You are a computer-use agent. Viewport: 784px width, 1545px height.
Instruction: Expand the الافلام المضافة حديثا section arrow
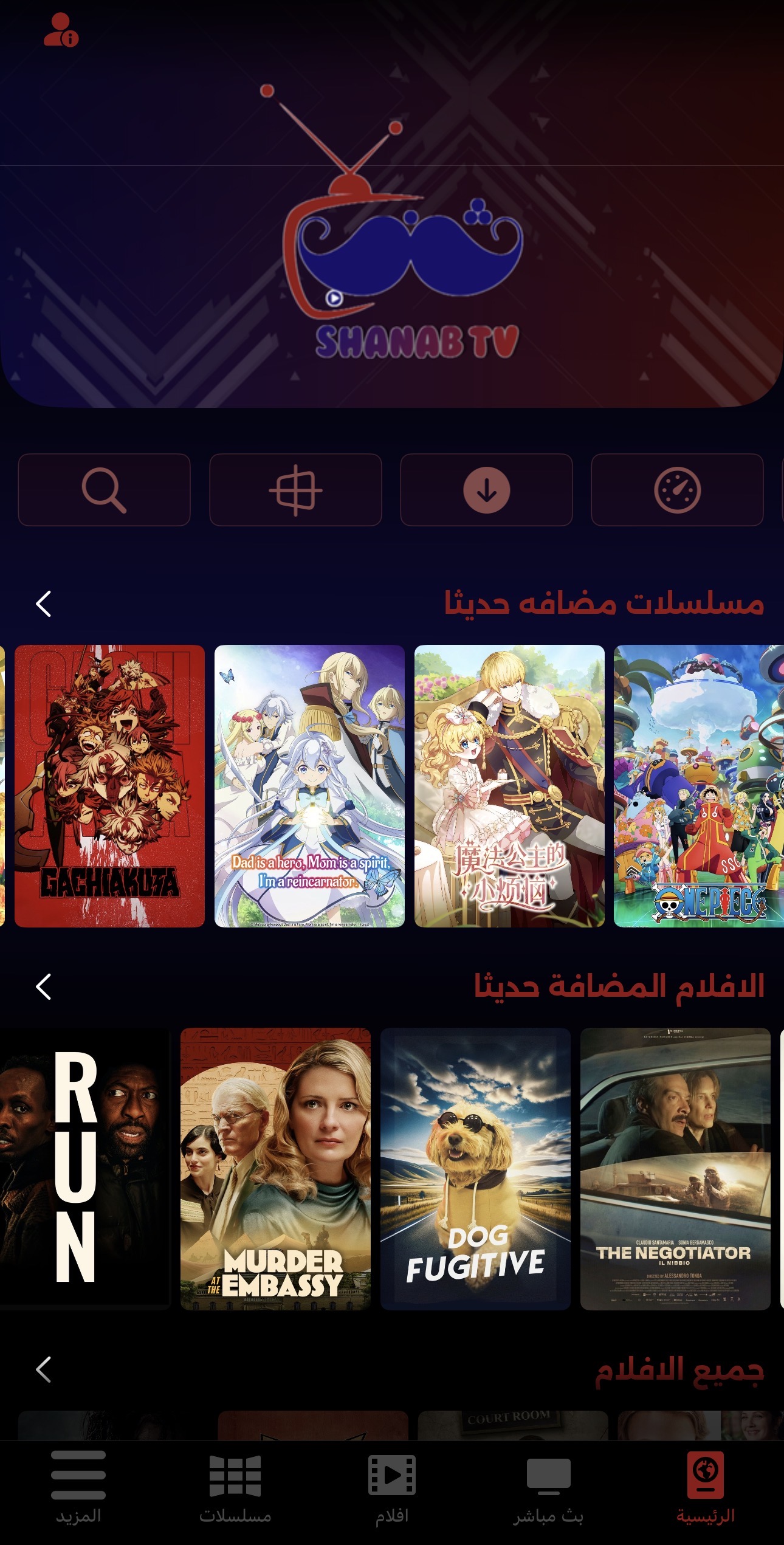coord(44,986)
